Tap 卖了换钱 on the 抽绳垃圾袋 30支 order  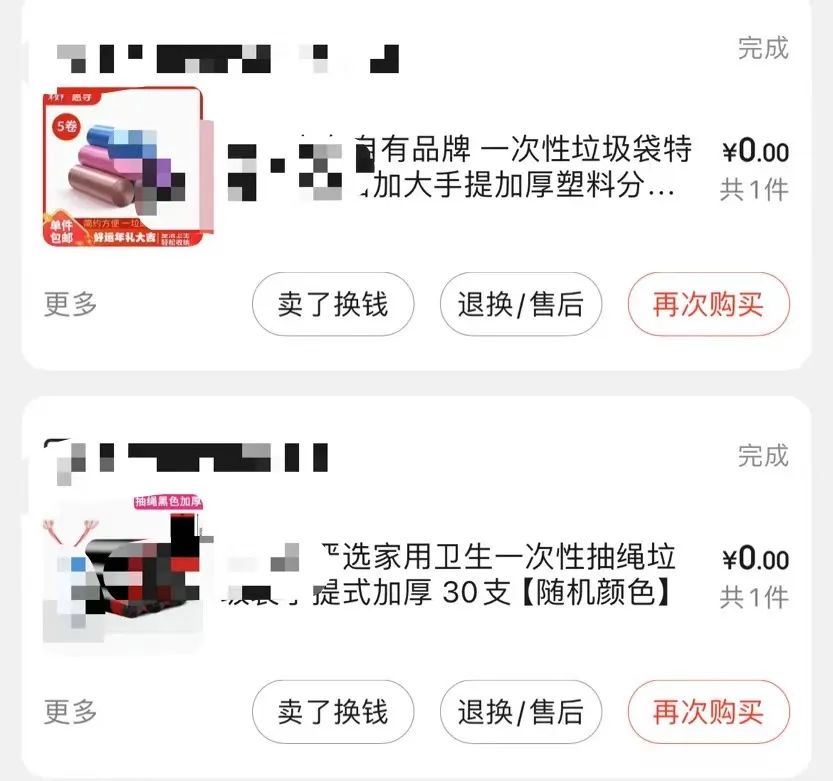332,712
